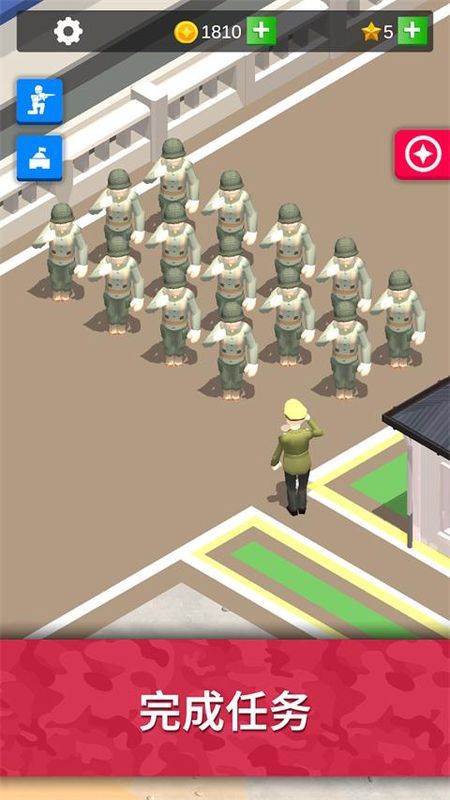Open the soldier recruitment button
450x800 pixels.
(x=39, y=101)
